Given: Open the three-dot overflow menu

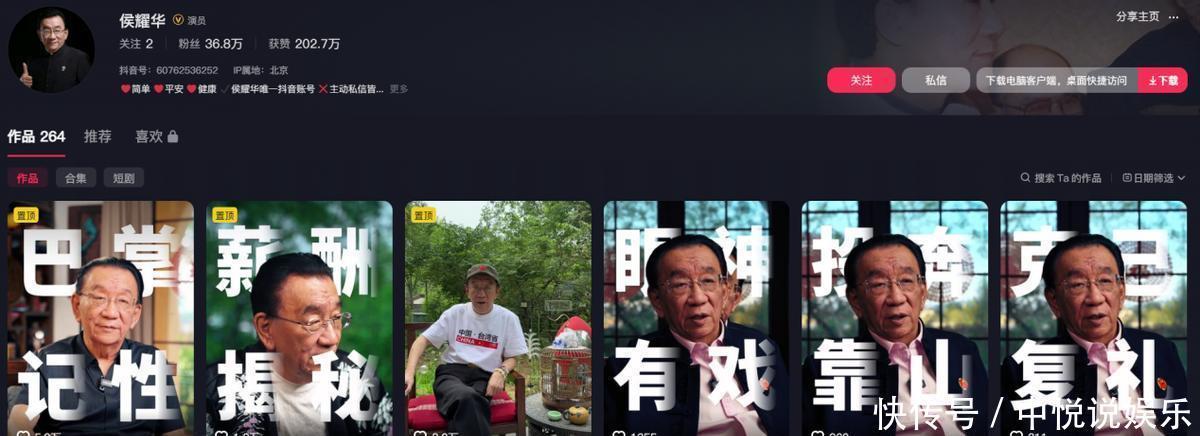Looking at the screenshot, I should 1174,16.
